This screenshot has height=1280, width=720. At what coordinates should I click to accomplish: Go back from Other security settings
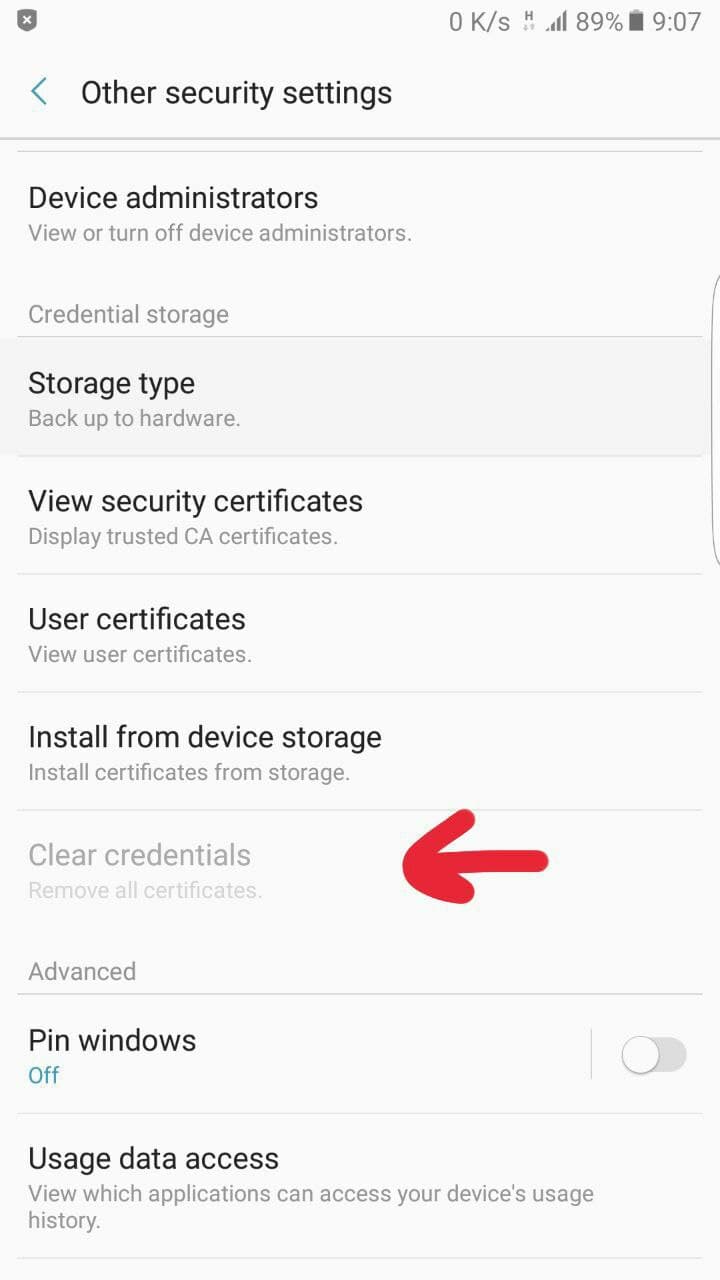tap(39, 93)
